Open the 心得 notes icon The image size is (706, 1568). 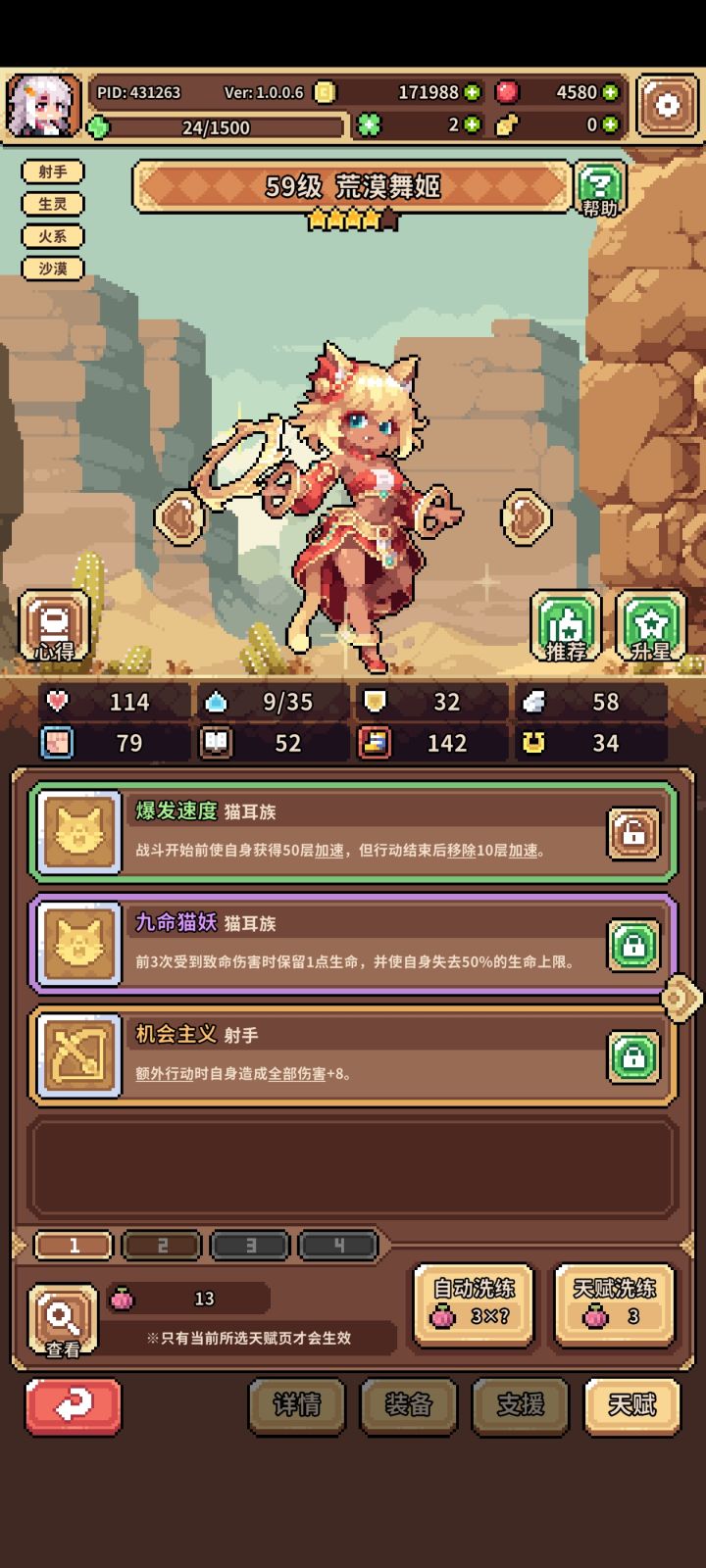point(56,625)
